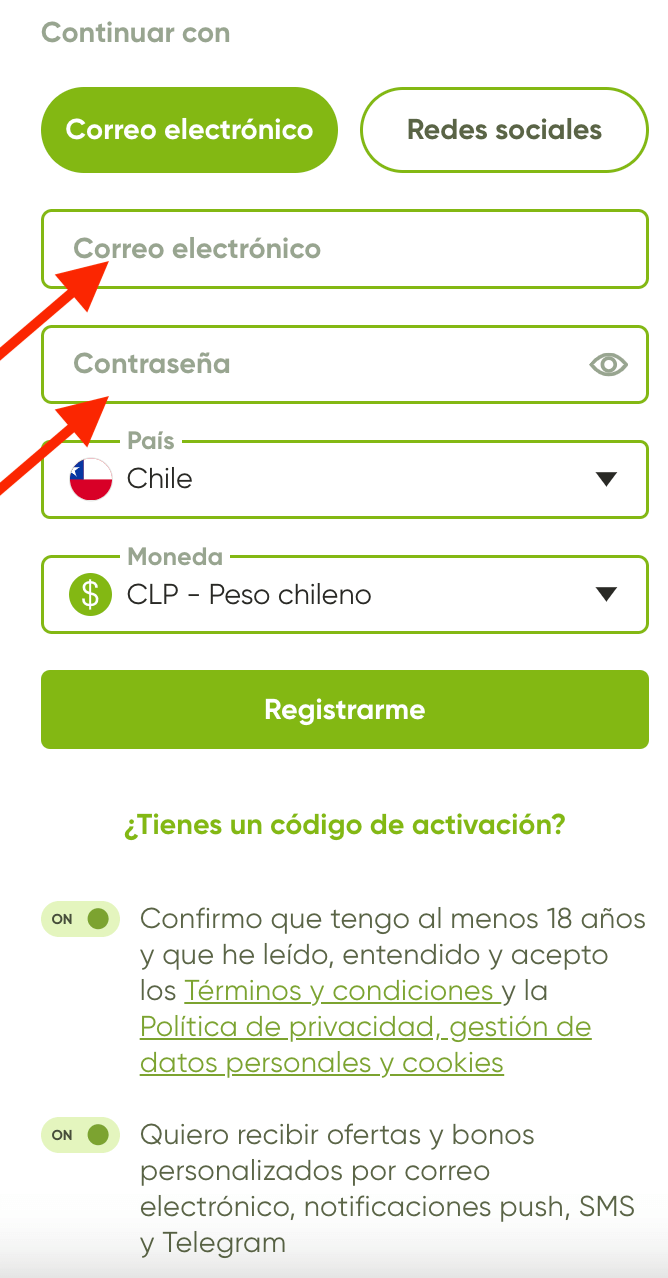Tap into the Contraseña field
668x1278 pixels.
[x=345, y=365]
